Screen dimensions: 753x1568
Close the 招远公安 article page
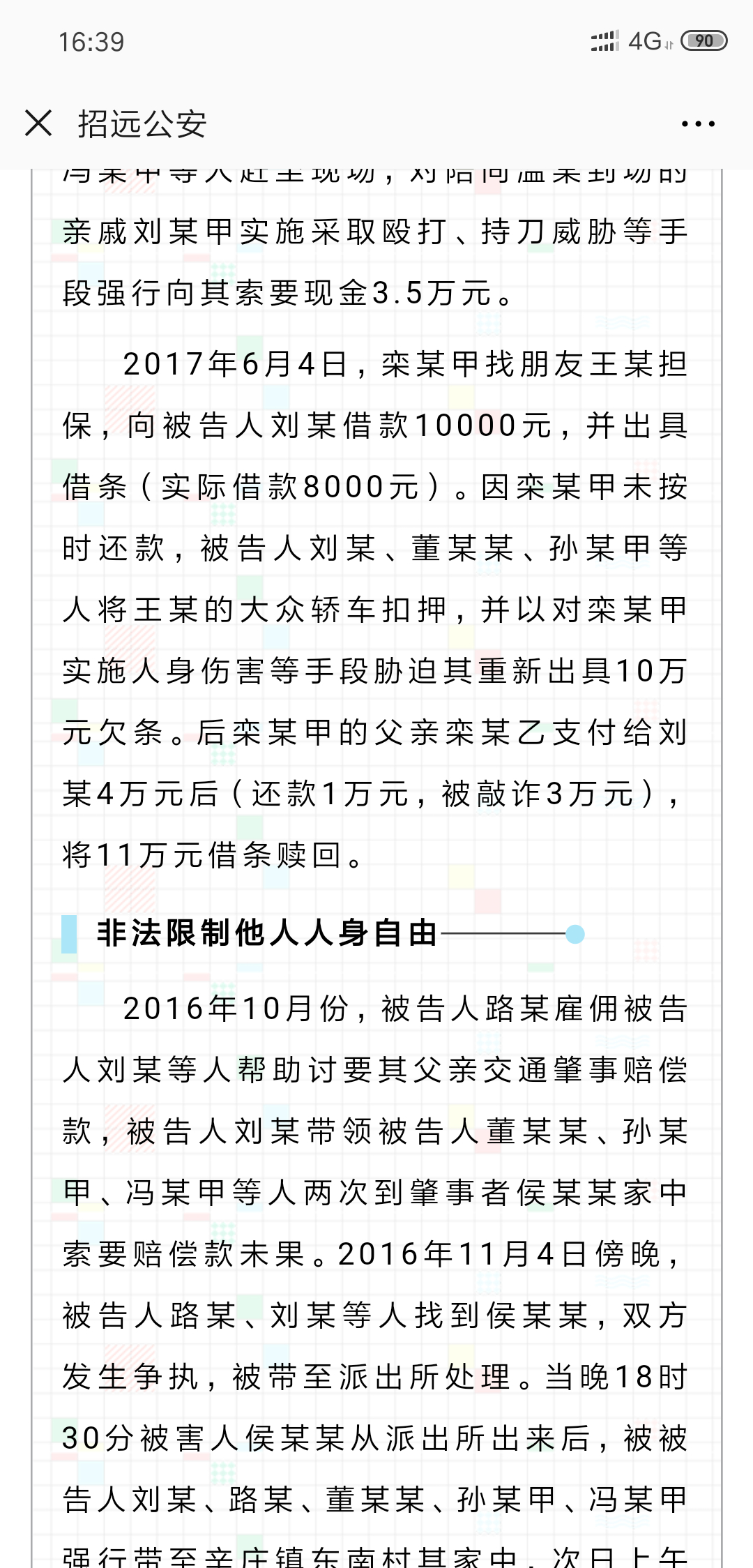tap(38, 123)
